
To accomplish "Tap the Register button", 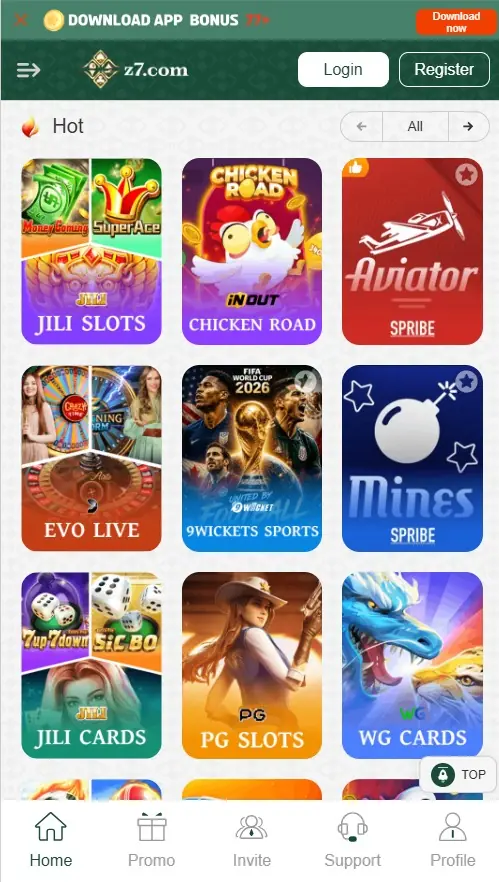I will (444, 70).
